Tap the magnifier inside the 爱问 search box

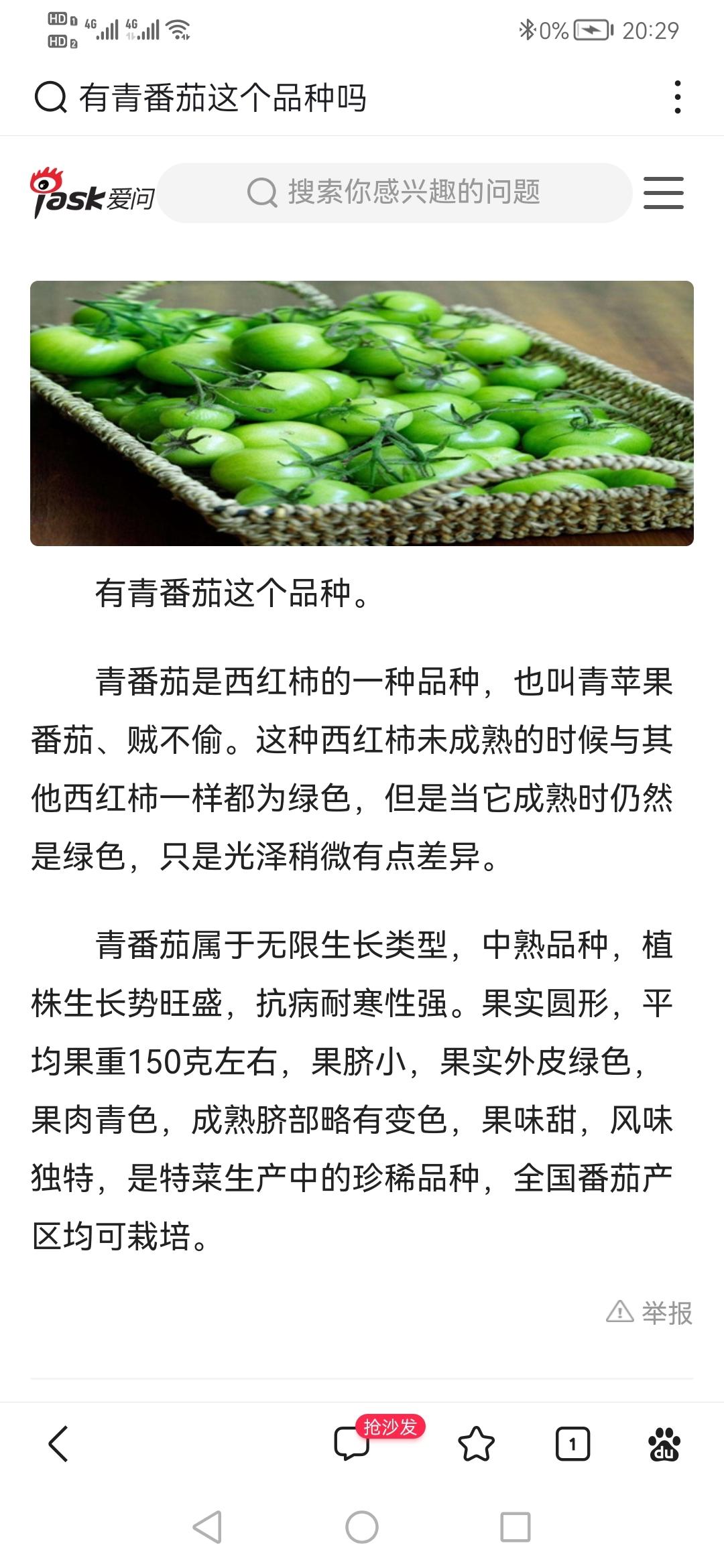tap(261, 192)
